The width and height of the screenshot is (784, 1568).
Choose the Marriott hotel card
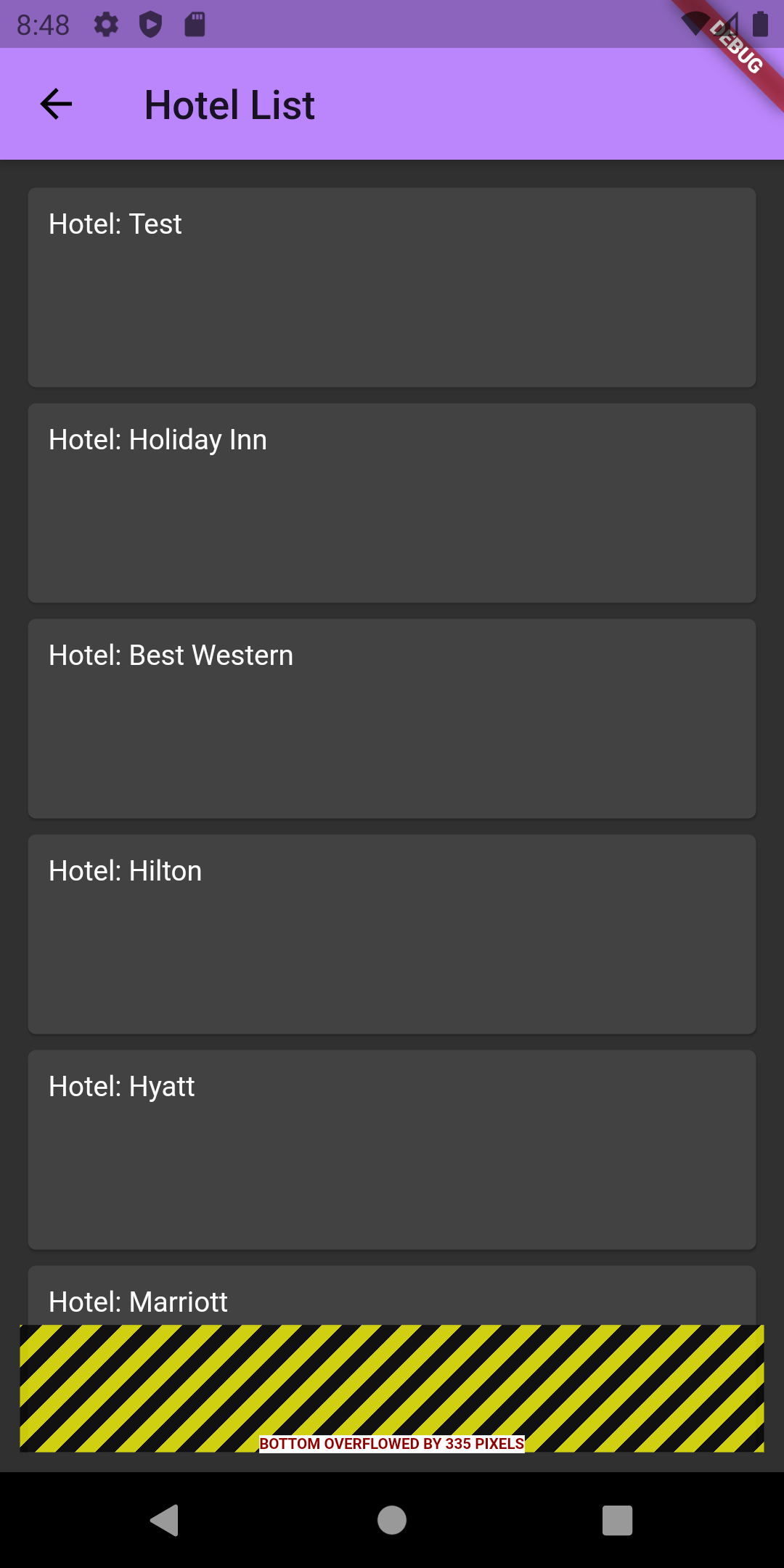(x=392, y=1296)
